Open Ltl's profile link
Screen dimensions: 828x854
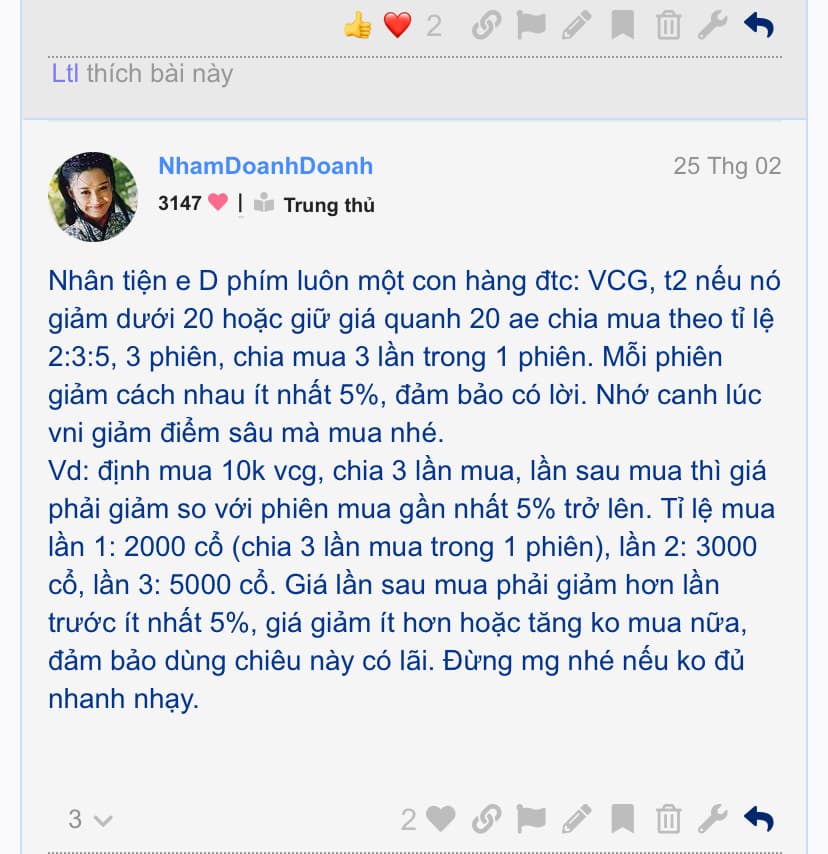[x=64, y=74]
